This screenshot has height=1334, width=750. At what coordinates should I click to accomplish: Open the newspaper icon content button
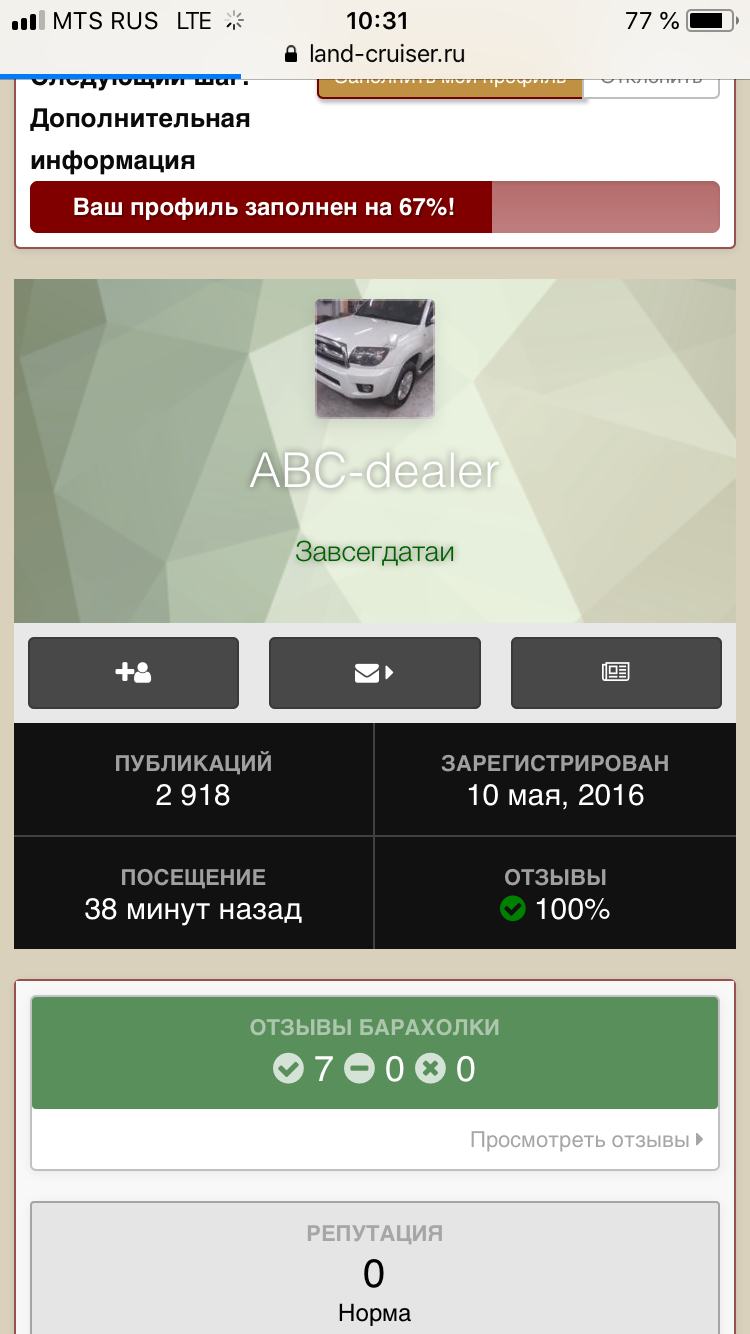pyautogui.click(x=616, y=673)
